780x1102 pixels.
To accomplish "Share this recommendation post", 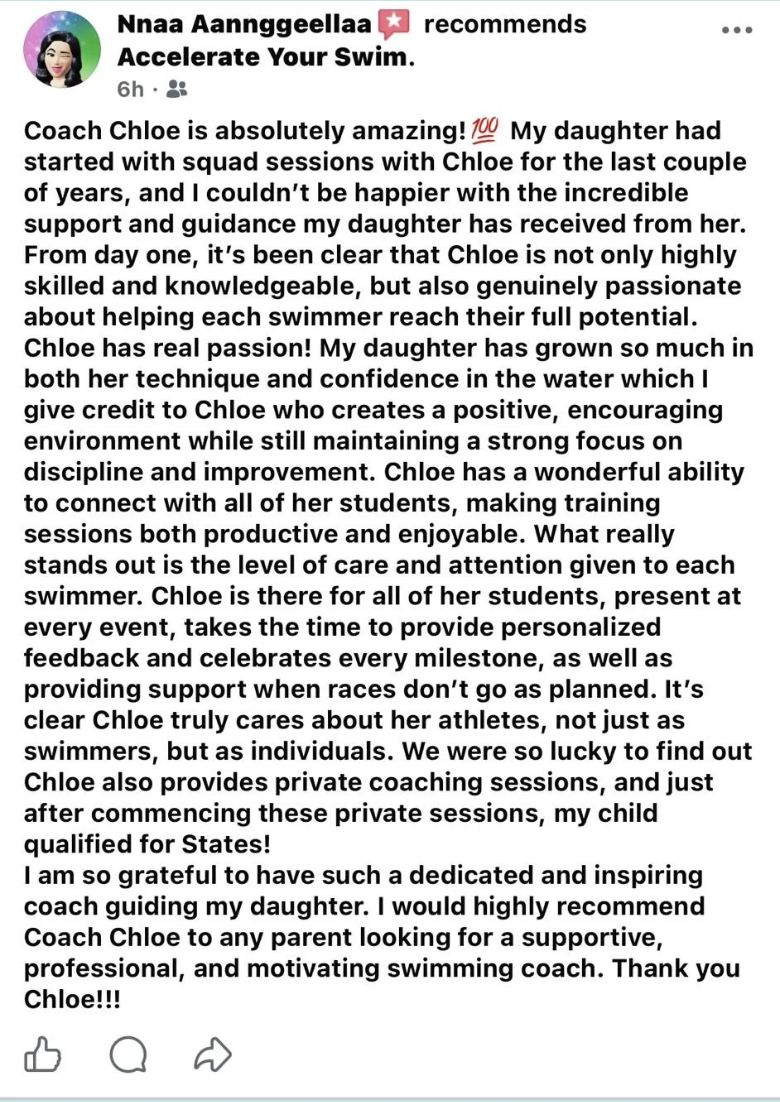I will pyautogui.click(x=212, y=1054).
